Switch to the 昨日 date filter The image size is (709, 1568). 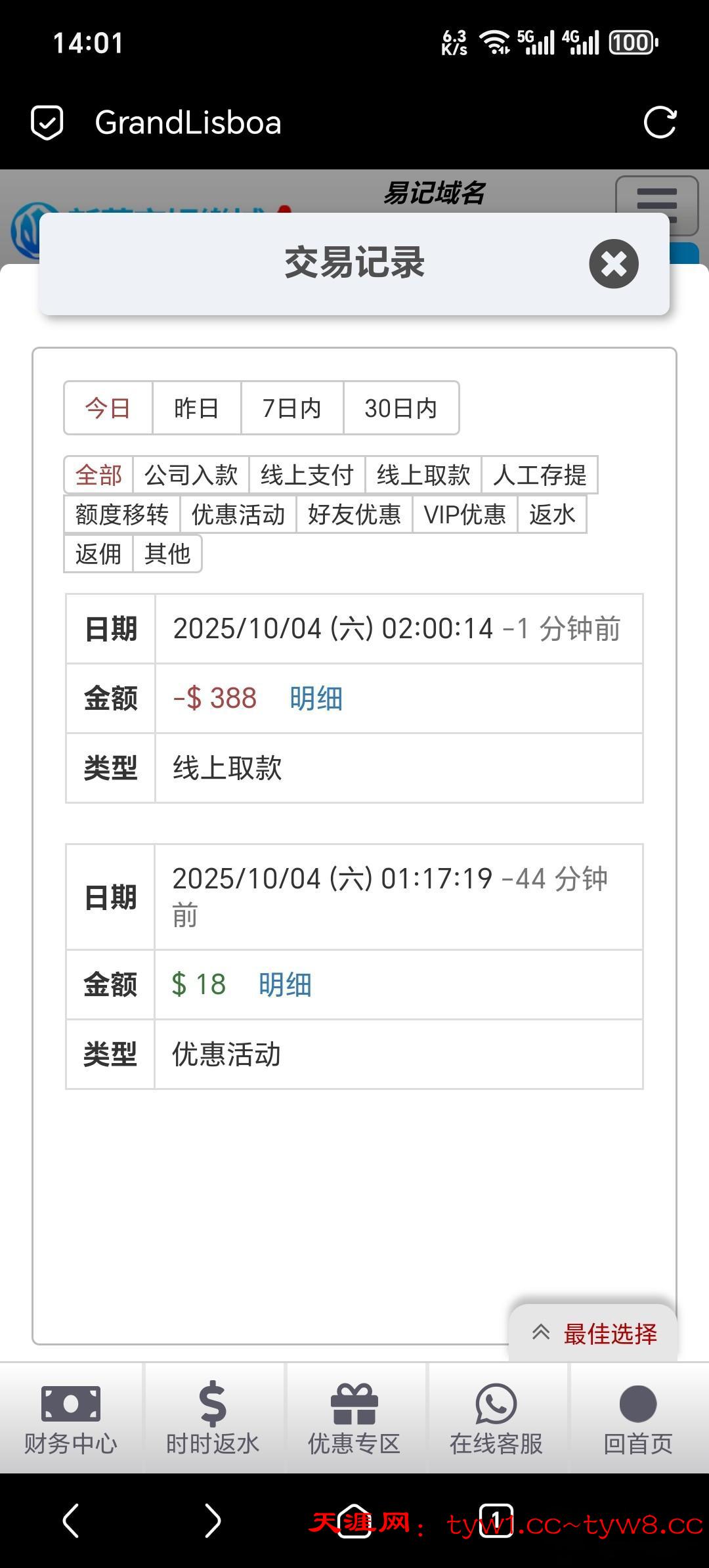(196, 408)
